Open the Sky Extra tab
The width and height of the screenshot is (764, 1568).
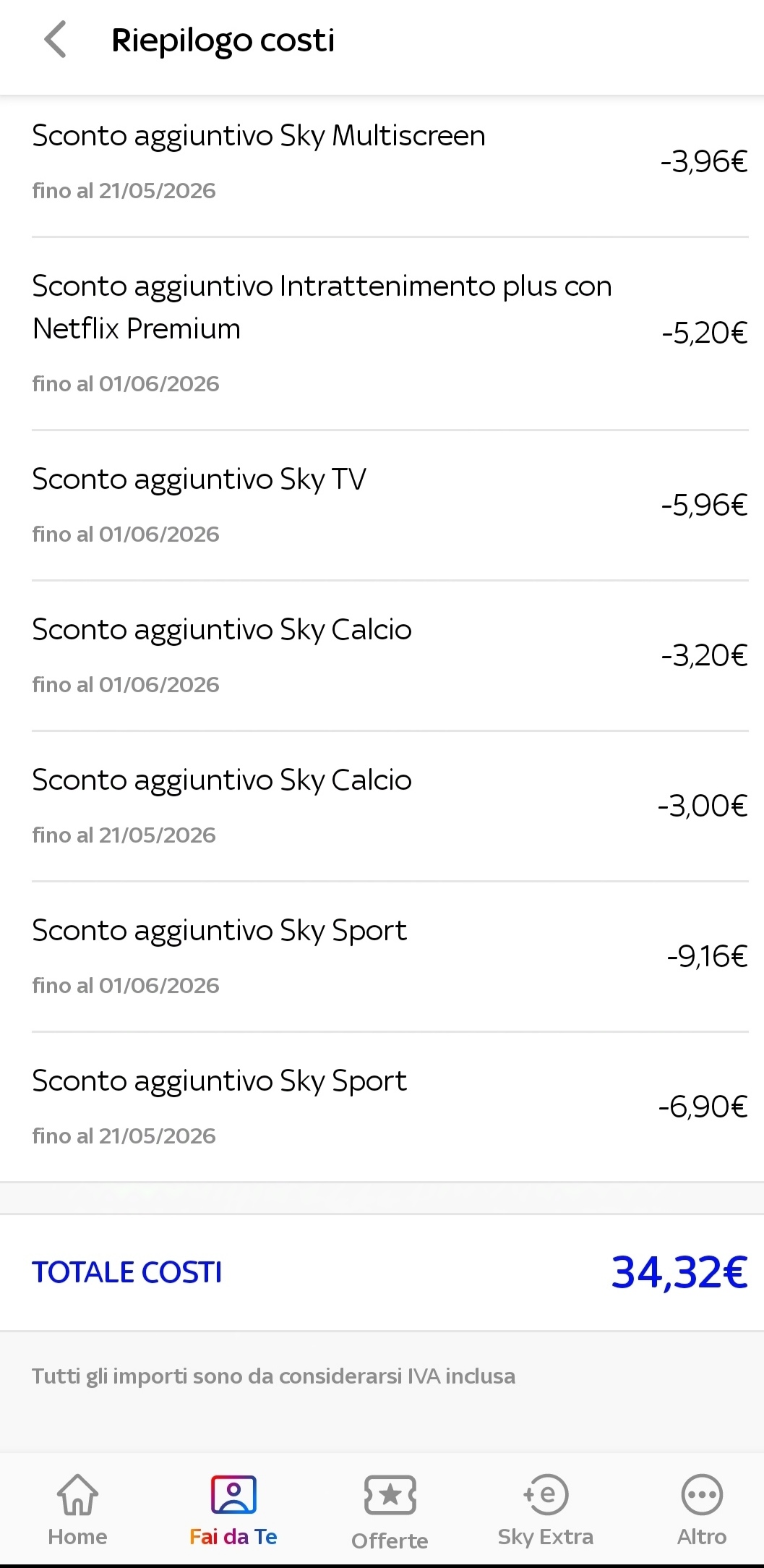(x=546, y=1510)
